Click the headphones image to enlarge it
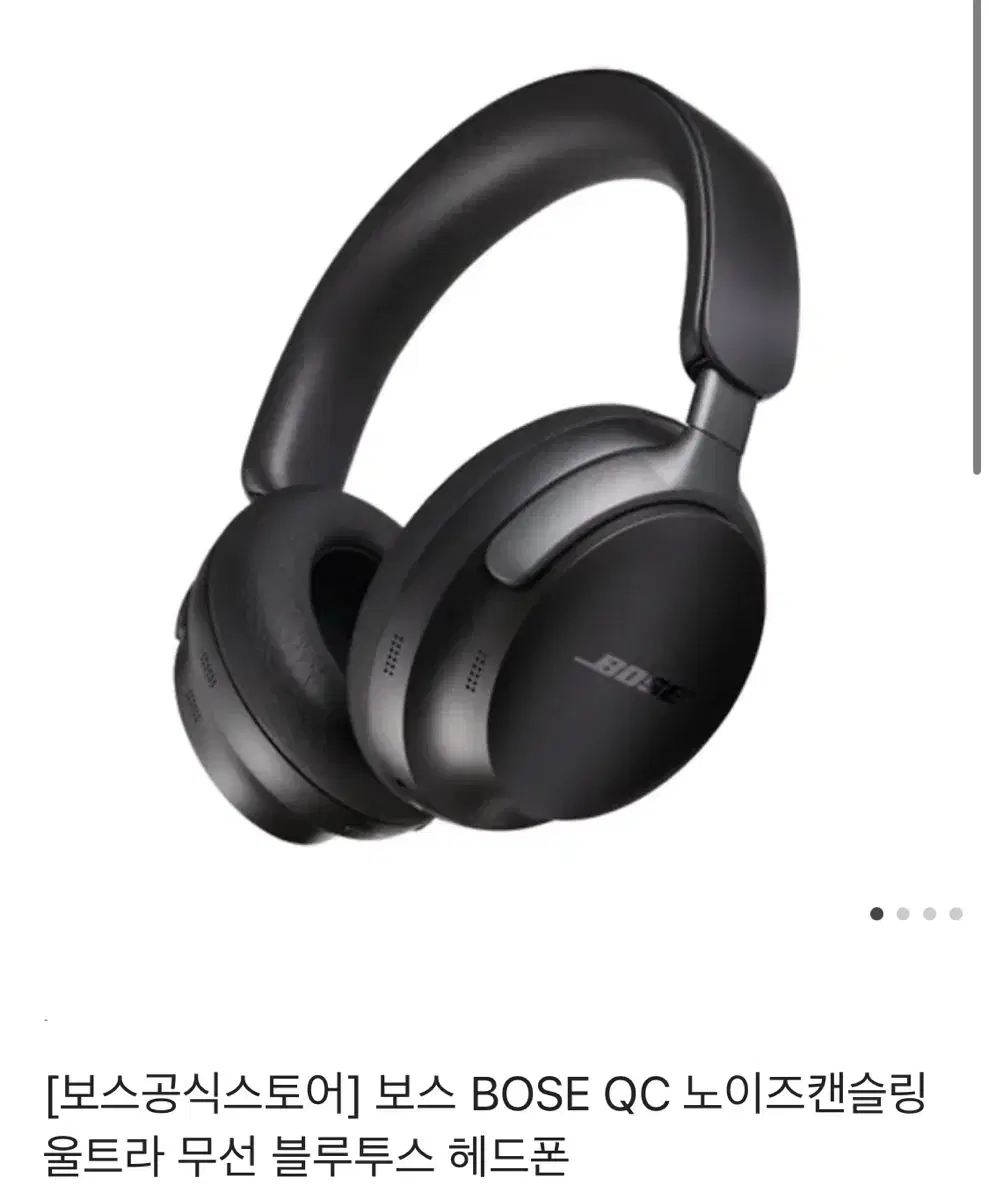This screenshot has height=1200, width=989. 490,450
